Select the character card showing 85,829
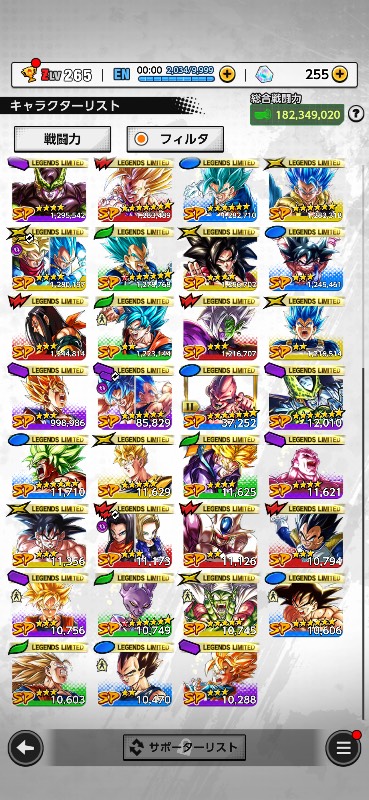The height and width of the screenshot is (800, 369). (x=135, y=397)
